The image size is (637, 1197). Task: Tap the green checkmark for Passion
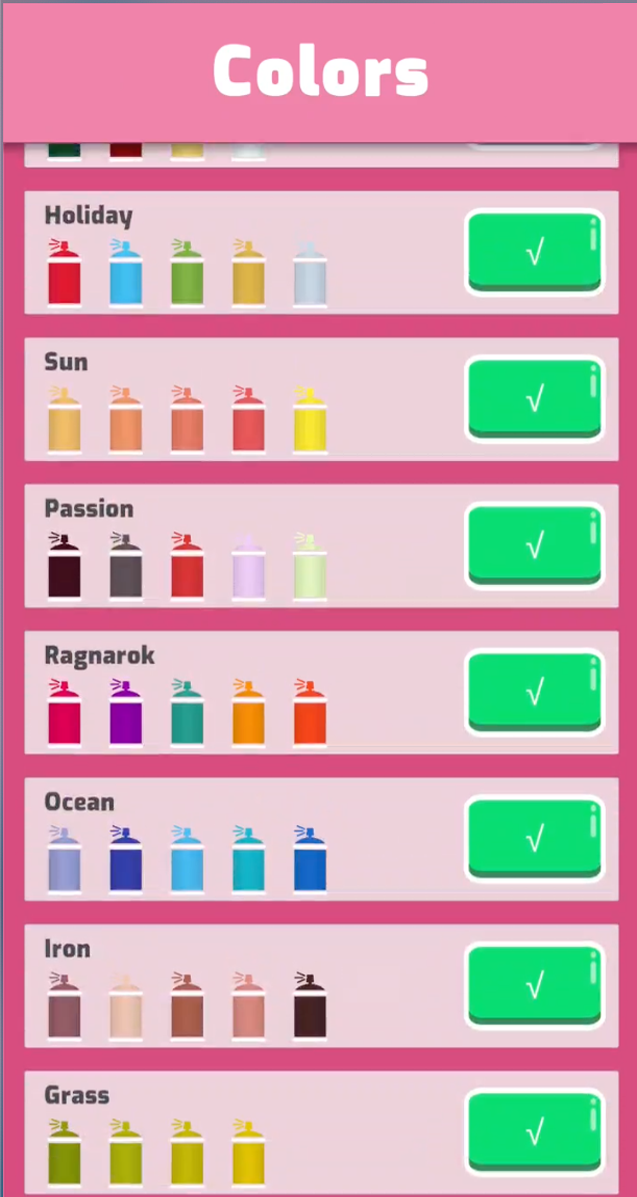pyautogui.click(x=535, y=546)
